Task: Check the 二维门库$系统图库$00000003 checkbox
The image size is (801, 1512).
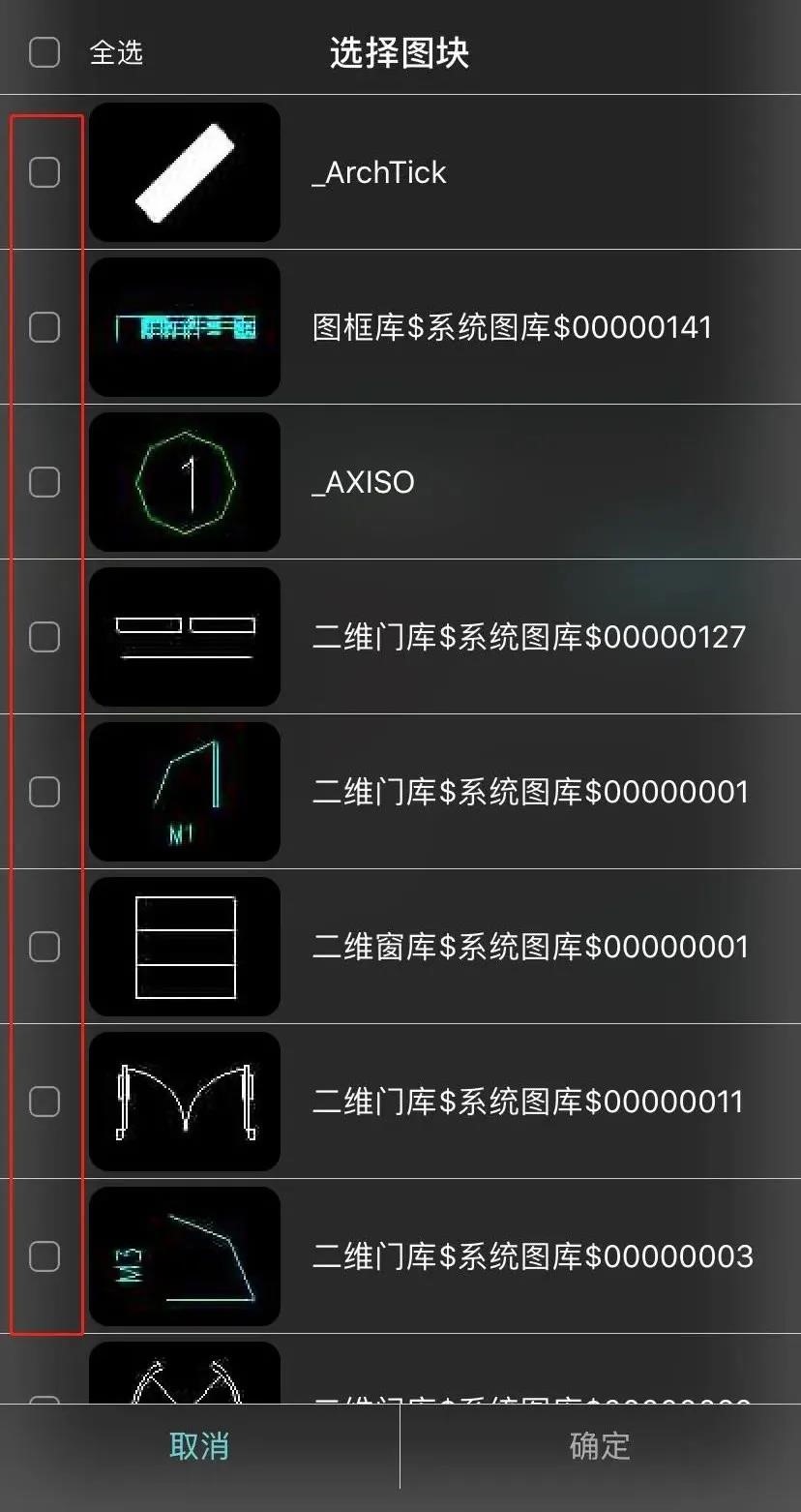Action: coord(44,1256)
